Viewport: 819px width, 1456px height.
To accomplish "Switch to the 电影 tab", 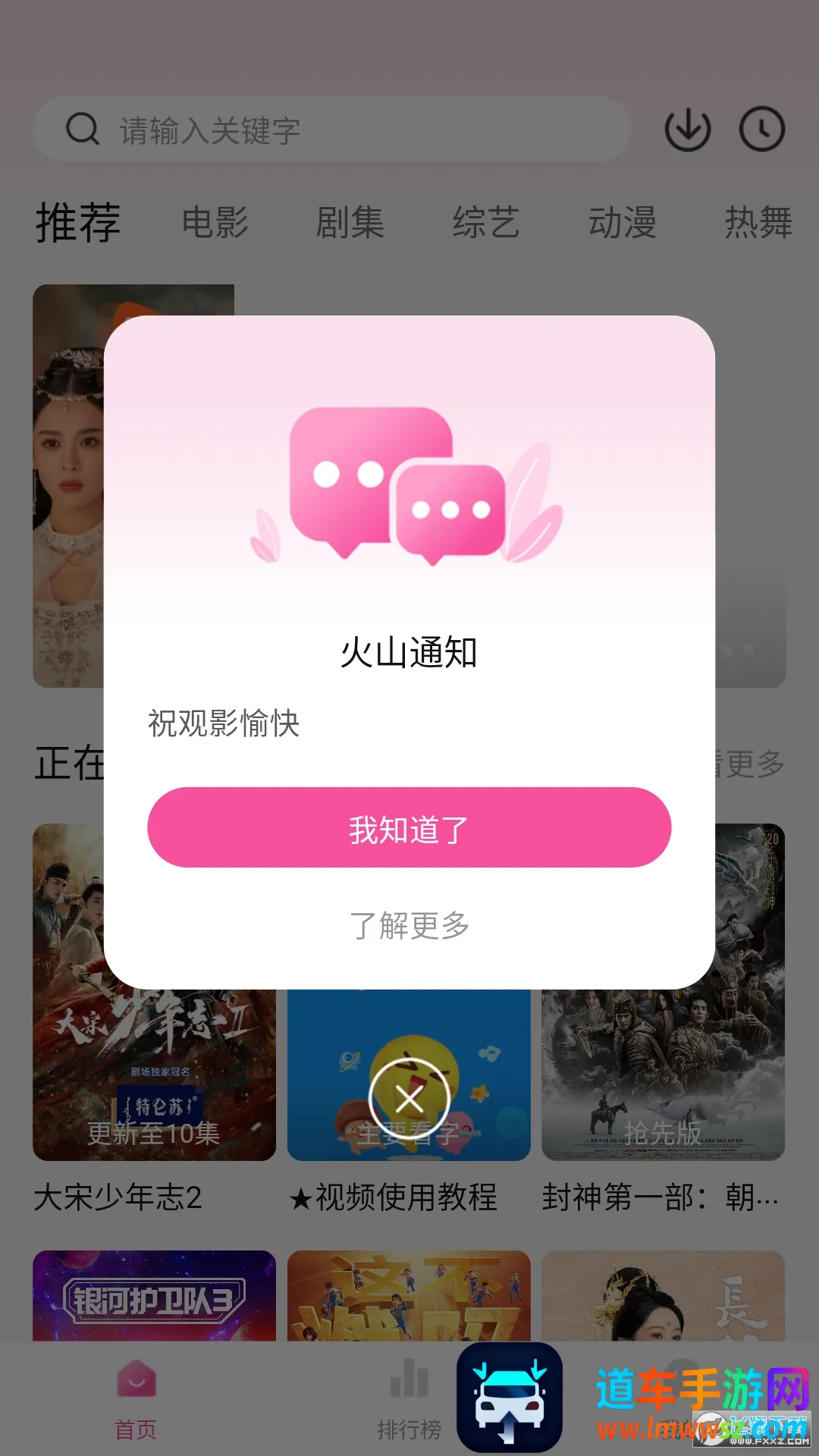I will coord(215,223).
